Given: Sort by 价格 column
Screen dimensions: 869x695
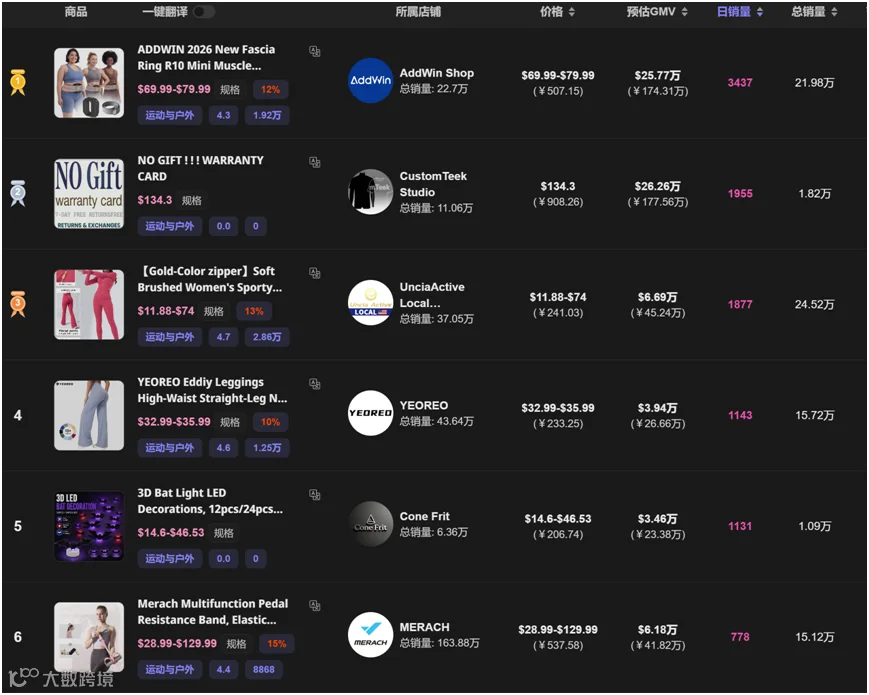Looking at the screenshot, I should pyautogui.click(x=558, y=12).
